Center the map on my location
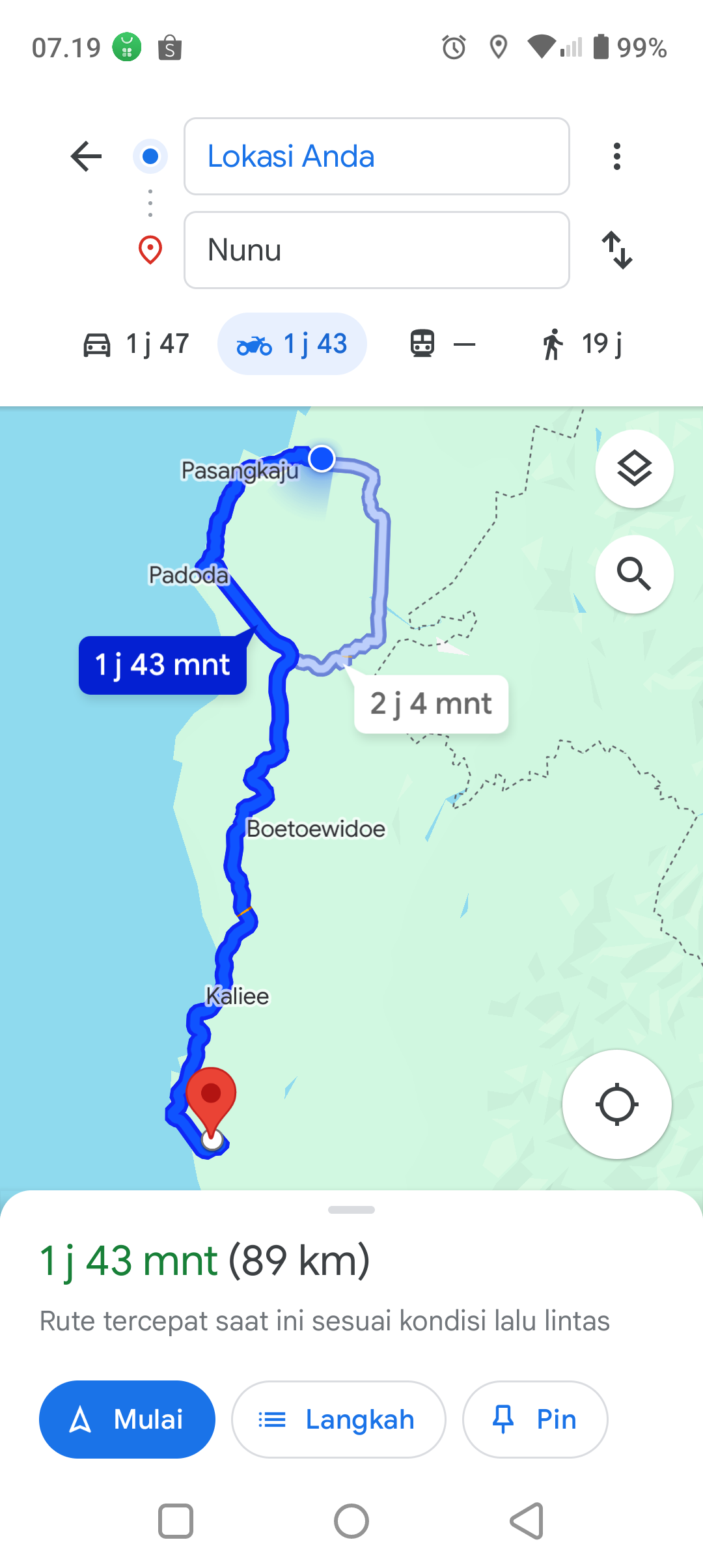This screenshot has height=1568, width=703. (617, 1104)
